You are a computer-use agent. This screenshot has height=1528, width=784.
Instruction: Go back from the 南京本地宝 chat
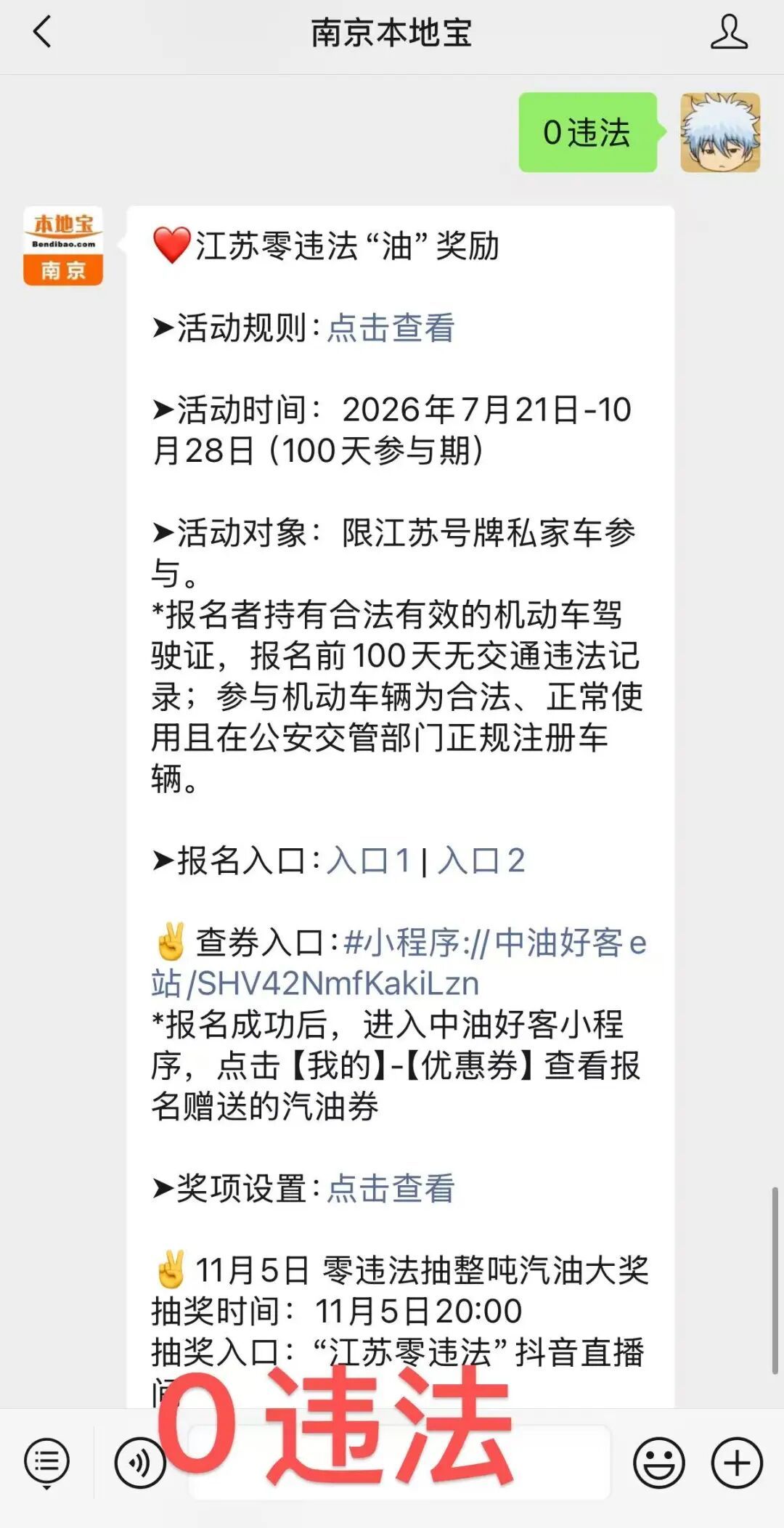pyautogui.click(x=42, y=33)
